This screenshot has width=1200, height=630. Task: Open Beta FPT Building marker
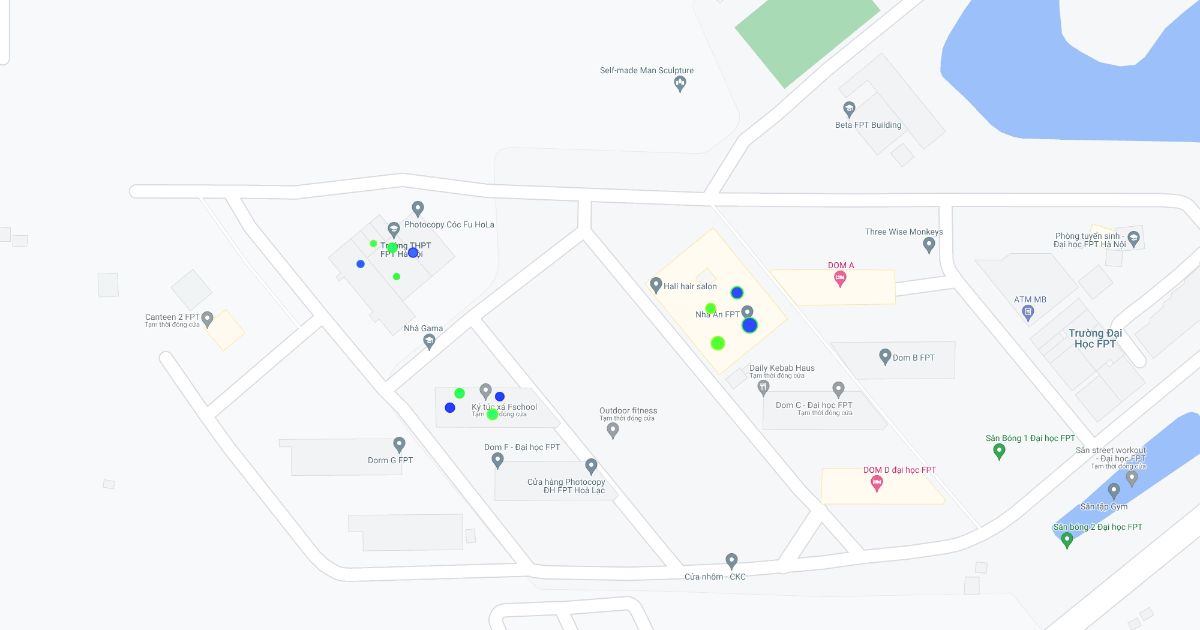pos(849,109)
